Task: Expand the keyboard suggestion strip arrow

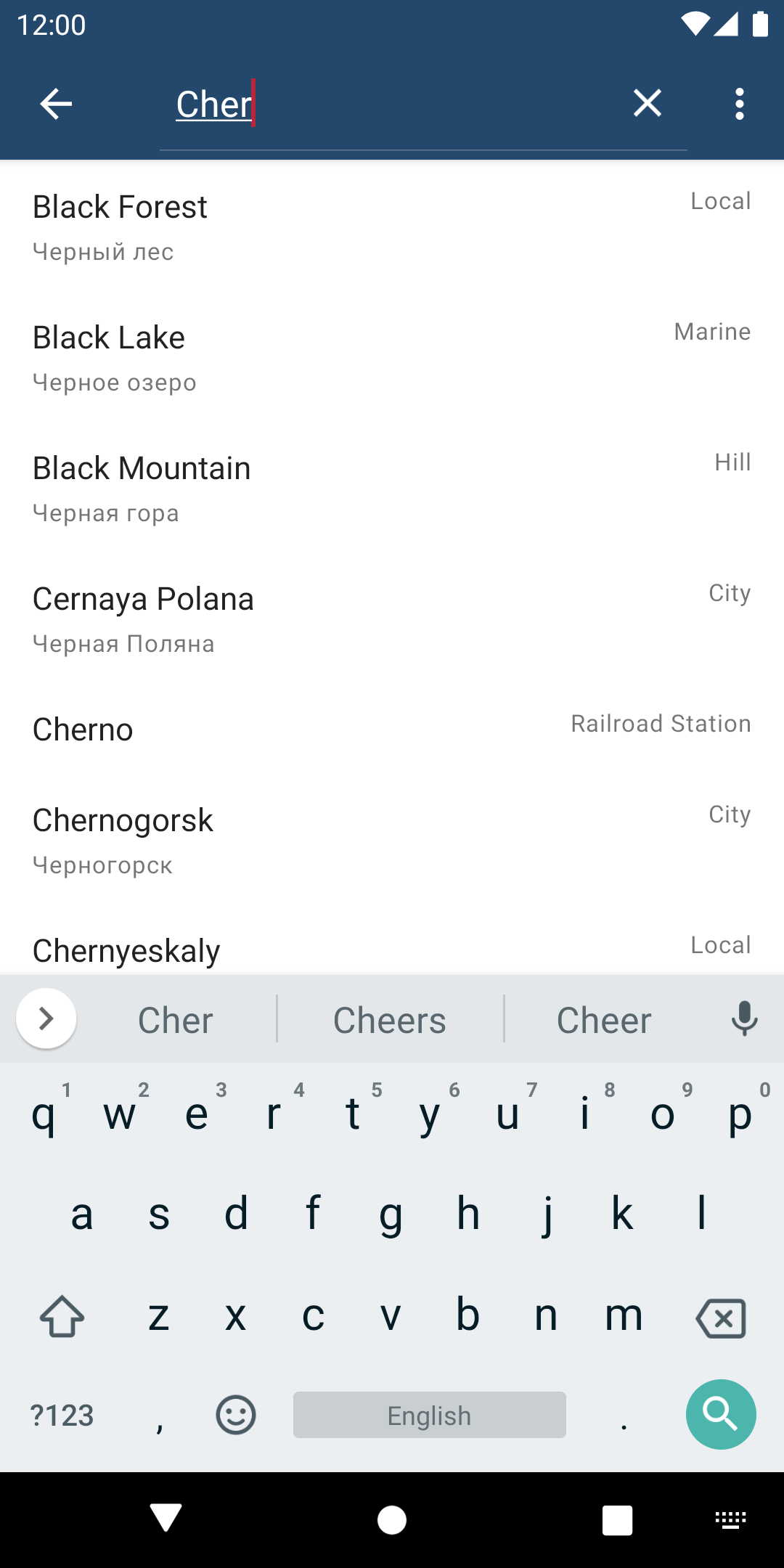Action: coord(46,1018)
